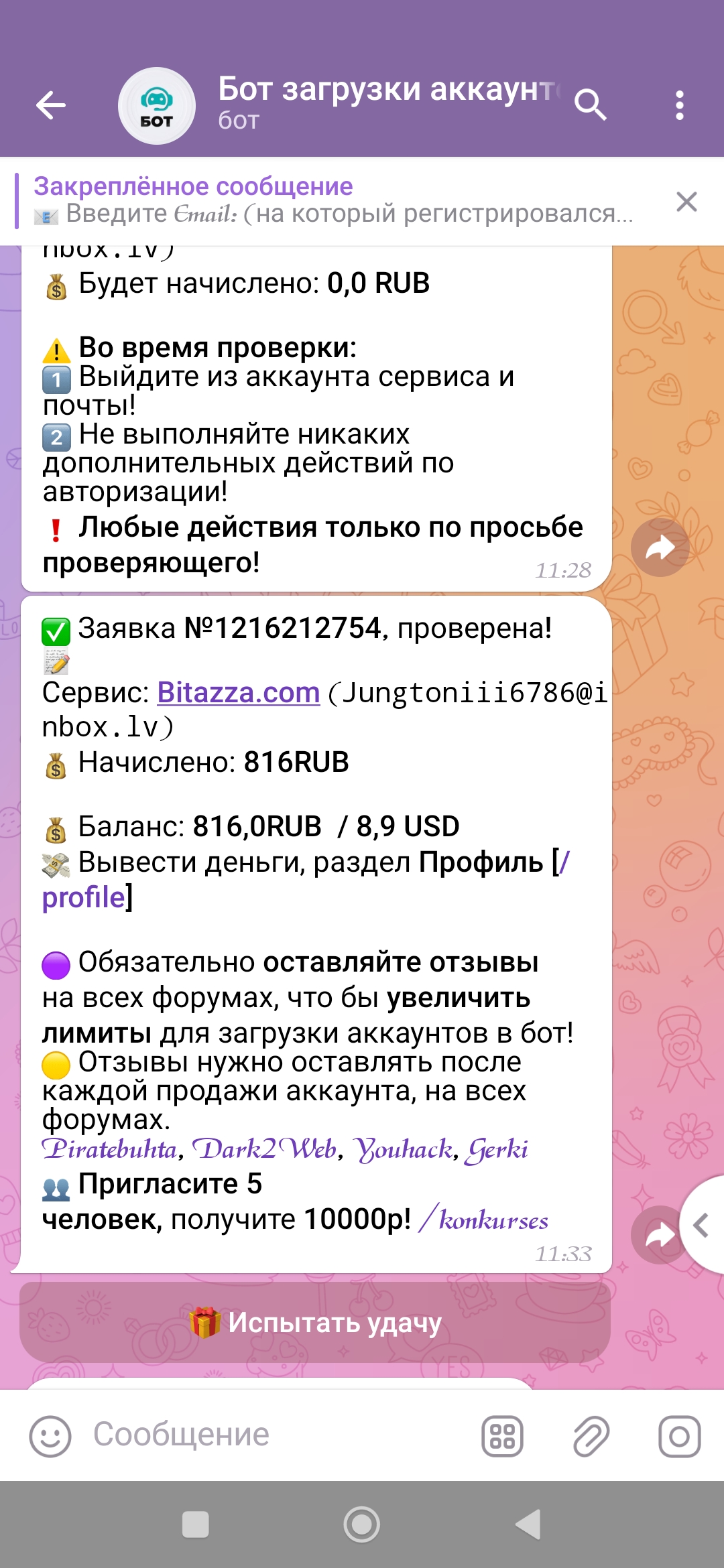The width and height of the screenshot is (724, 1568).
Task: Open the Gerki forum link
Action: [497, 1150]
